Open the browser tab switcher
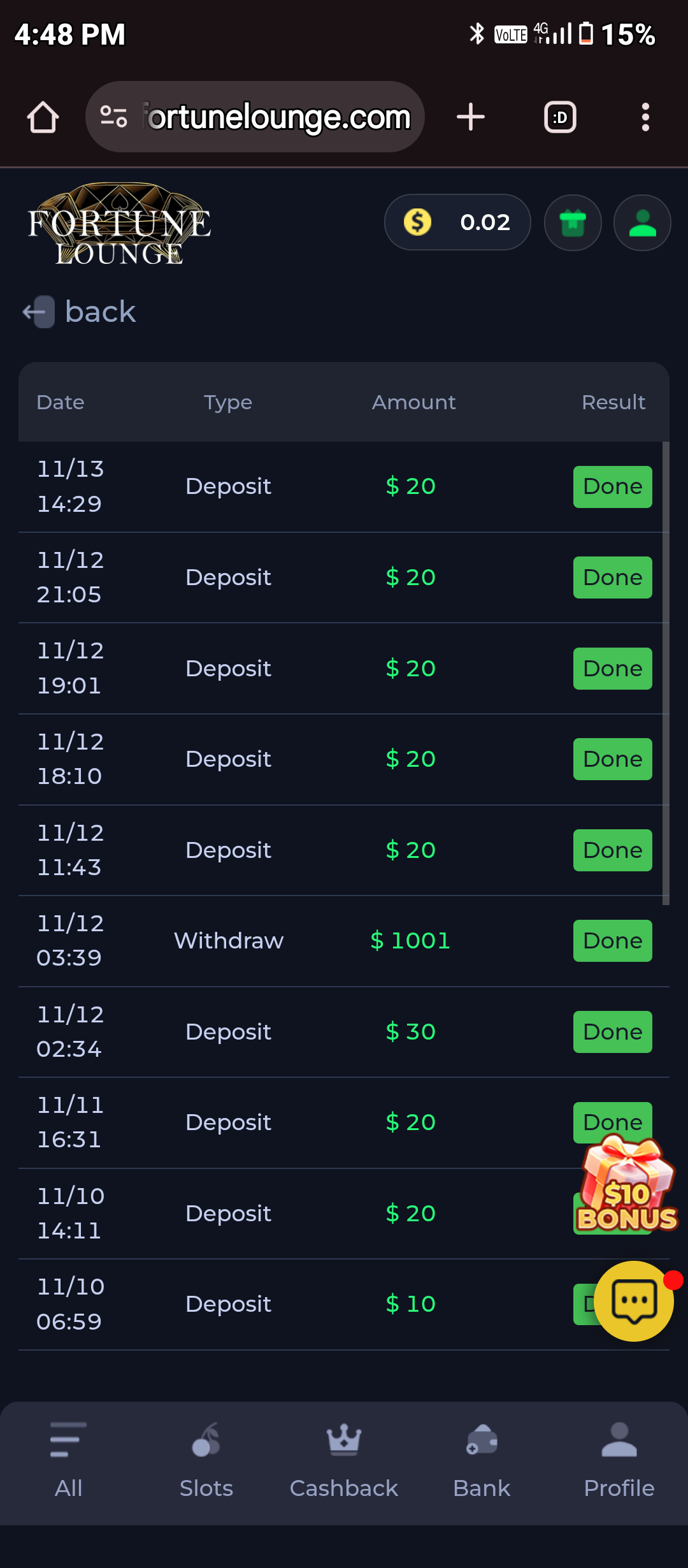This screenshot has width=688, height=1568. [560, 117]
